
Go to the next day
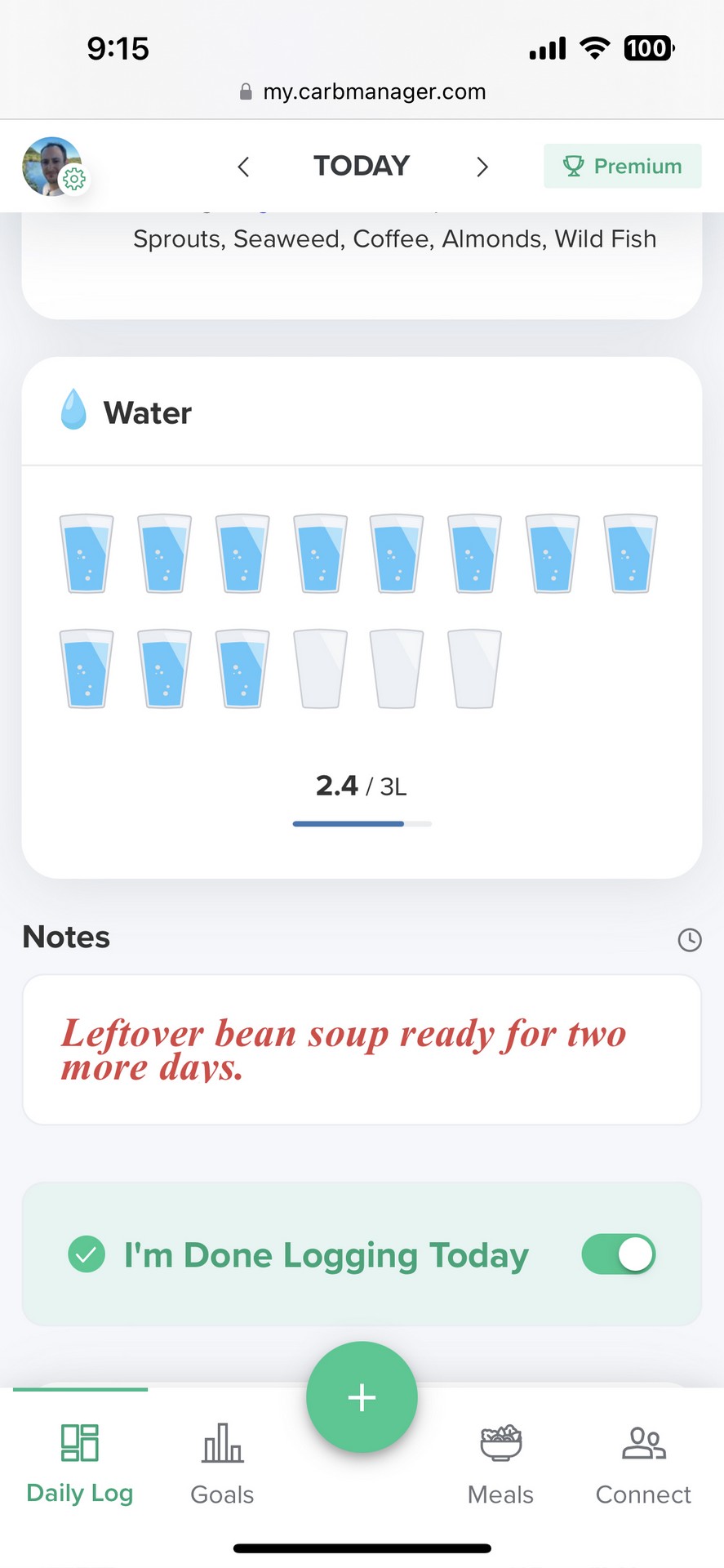pyautogui.click(x=482, y=167)
